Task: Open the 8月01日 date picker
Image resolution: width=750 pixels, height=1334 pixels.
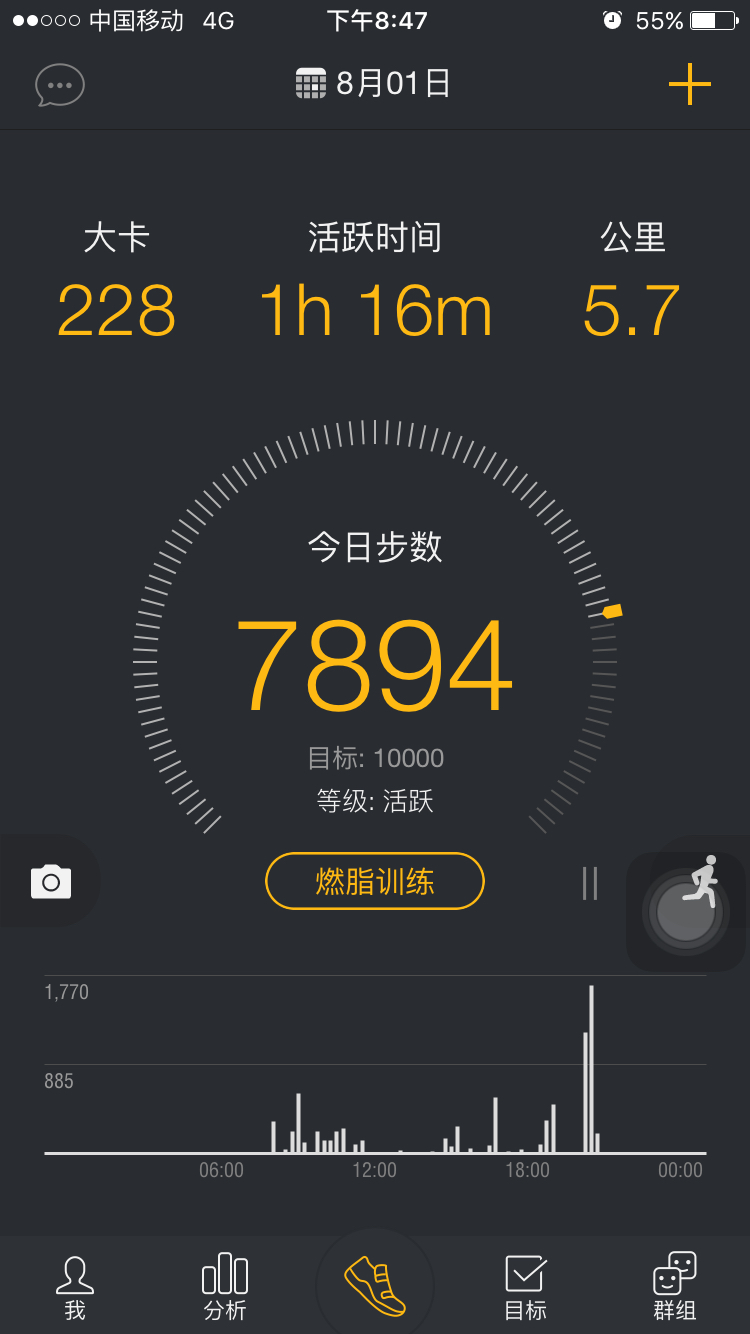Action: 374,83
